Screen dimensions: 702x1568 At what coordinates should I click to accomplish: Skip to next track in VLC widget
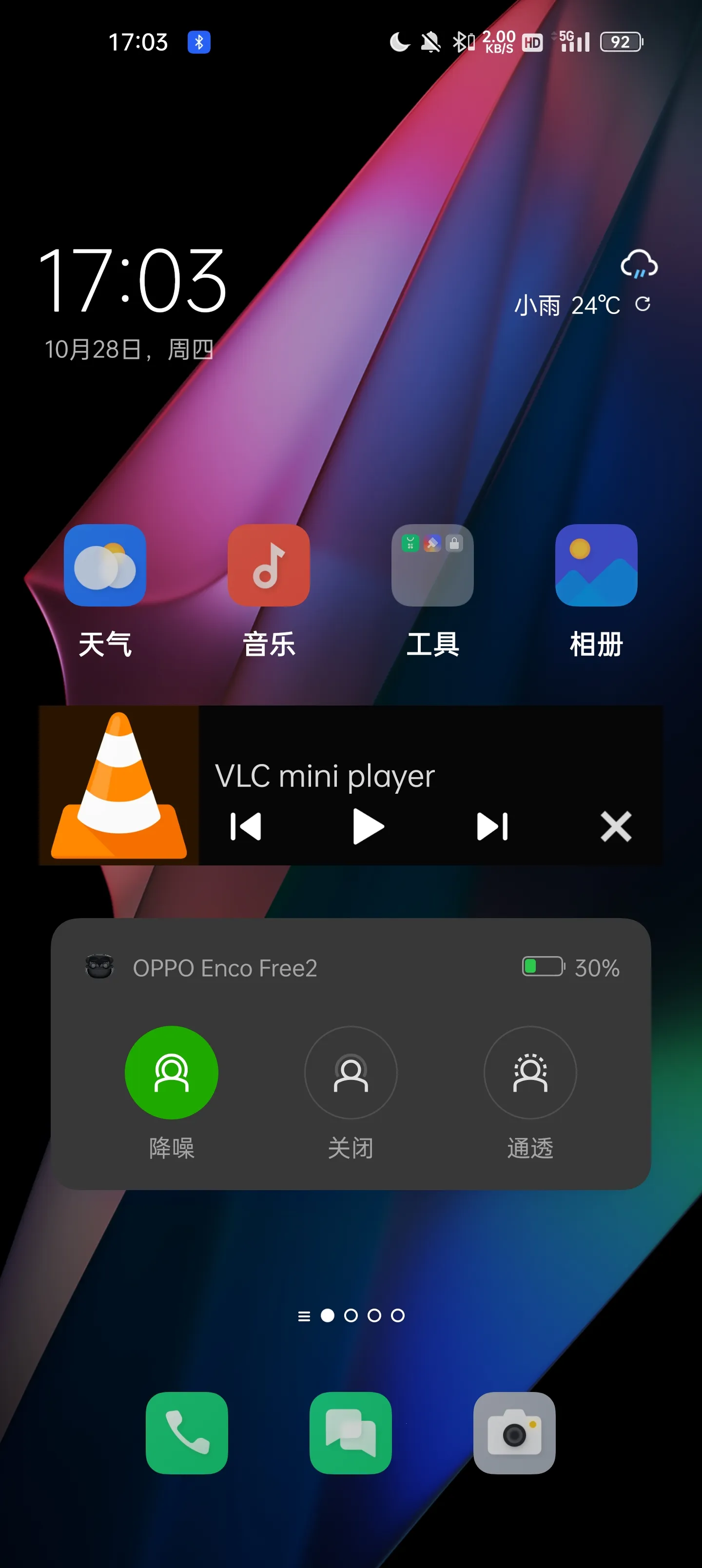click(491, 826)
